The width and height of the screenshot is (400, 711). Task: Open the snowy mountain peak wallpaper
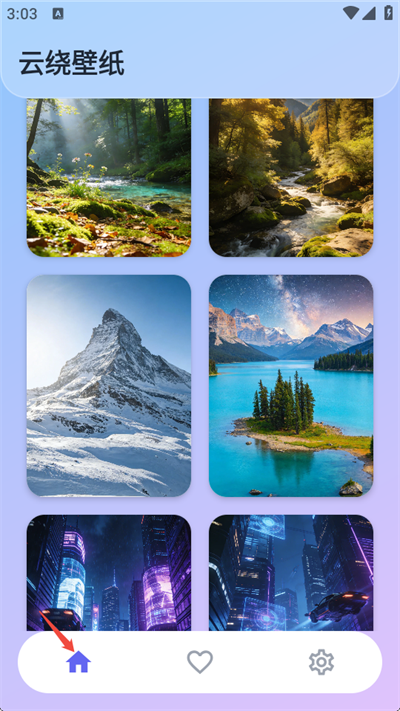click(x=109, y=386)
